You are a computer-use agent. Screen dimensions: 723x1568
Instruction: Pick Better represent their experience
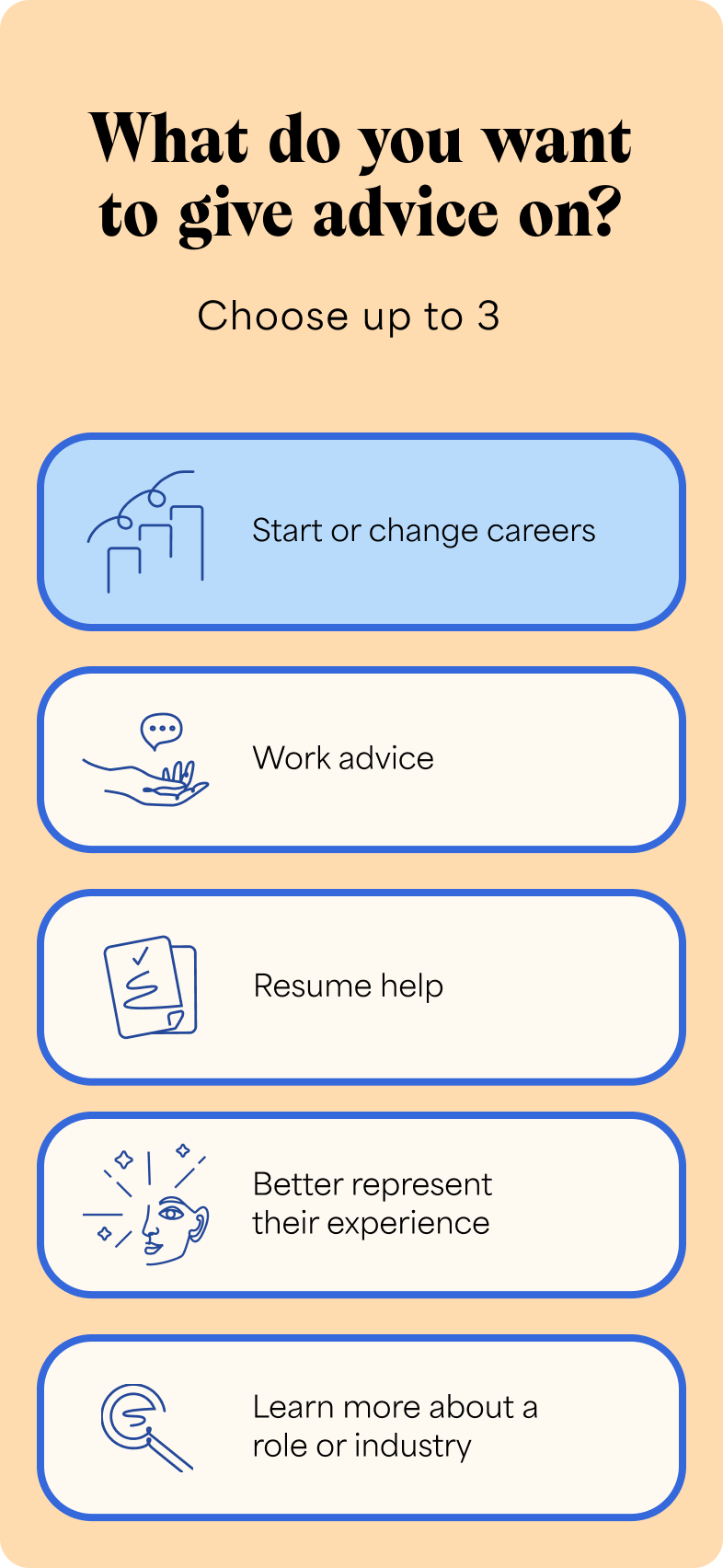(361, 1204)
